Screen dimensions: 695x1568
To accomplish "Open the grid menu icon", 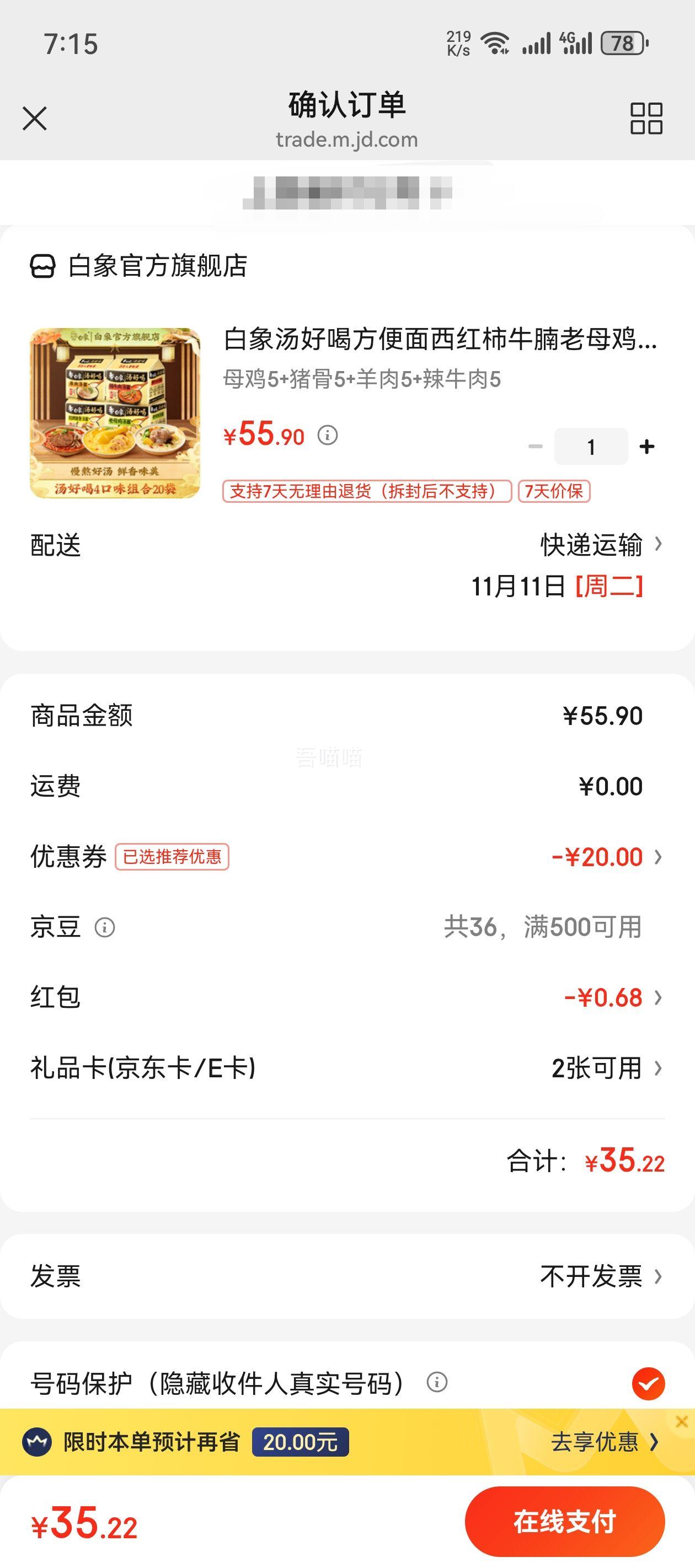I will click(646, 118).
